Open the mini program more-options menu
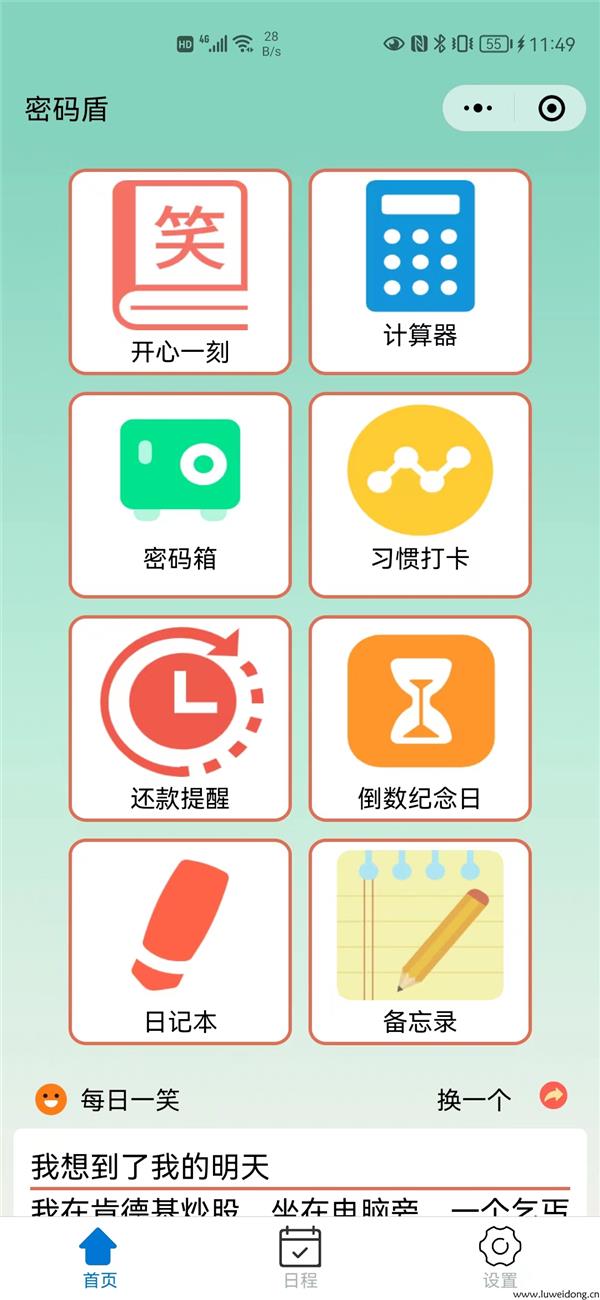 click(x=479, y=108)
